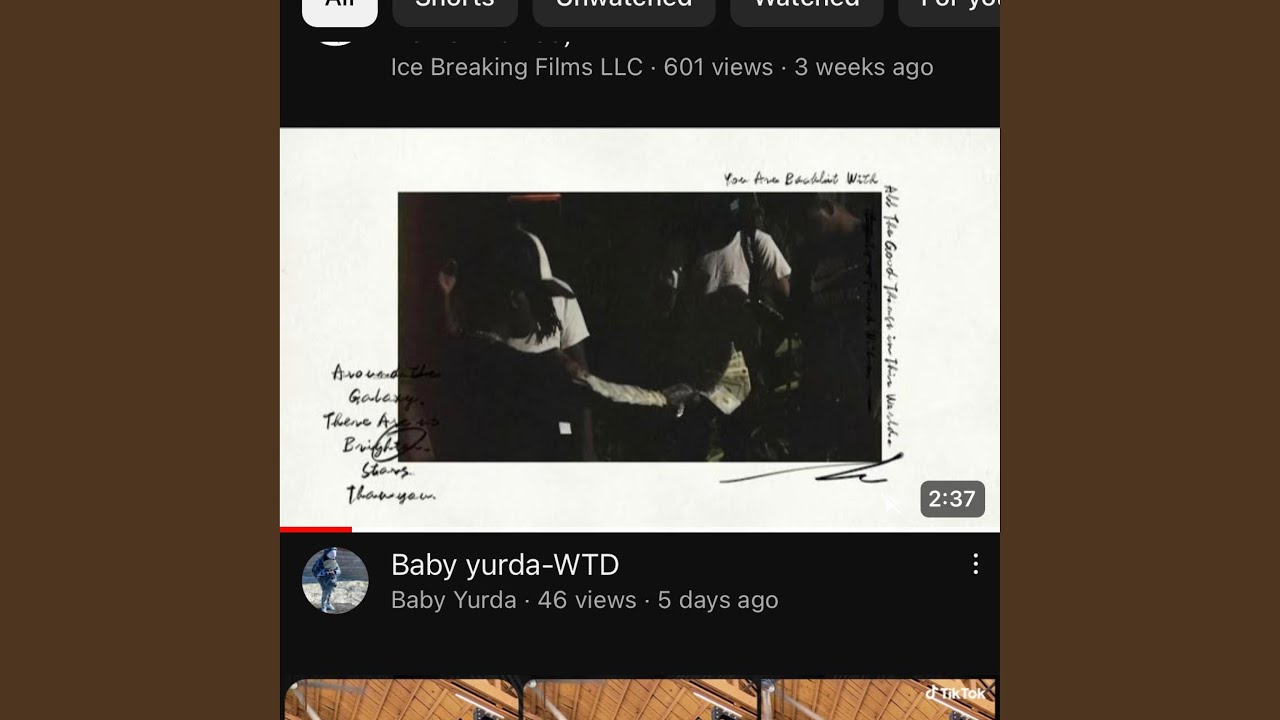
Task: Play the Baby yurda-WTD video thumbnail
Action: (640, 328)
